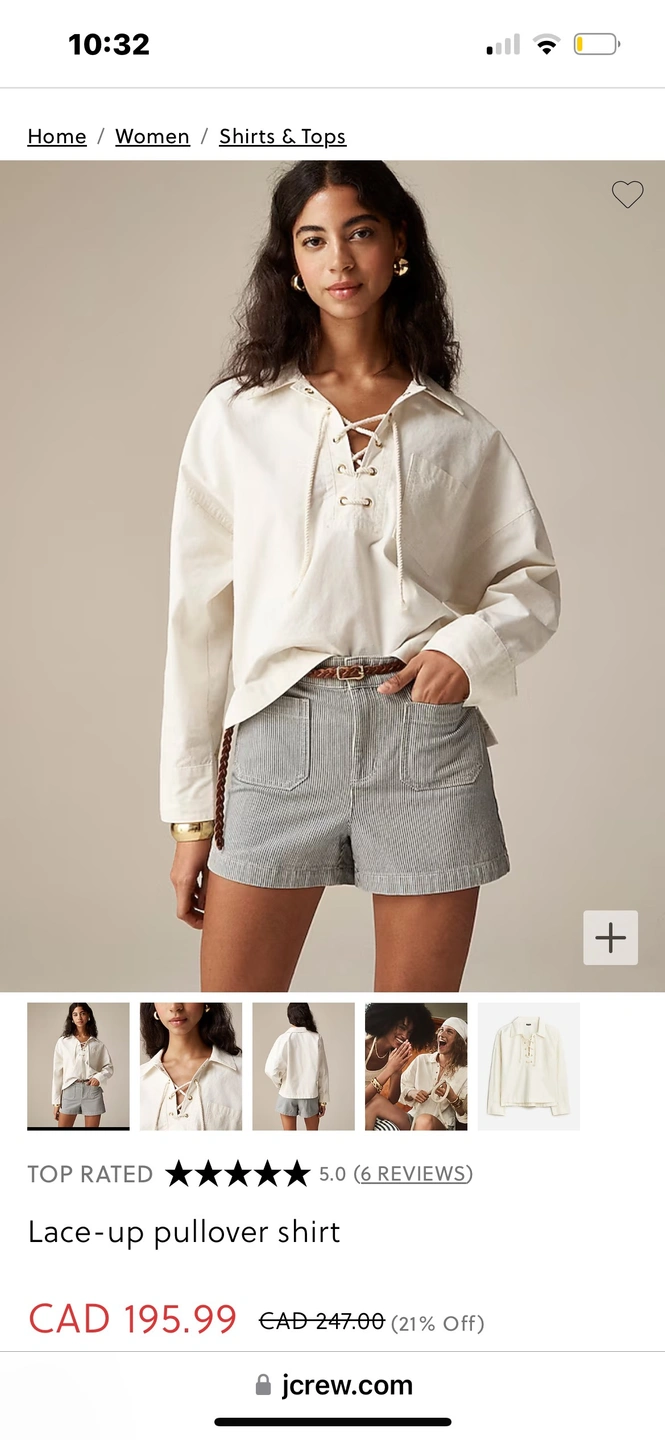Go to Home breadcrumb link
This screenshot has width=665, height=1440.
pos(57,137)
